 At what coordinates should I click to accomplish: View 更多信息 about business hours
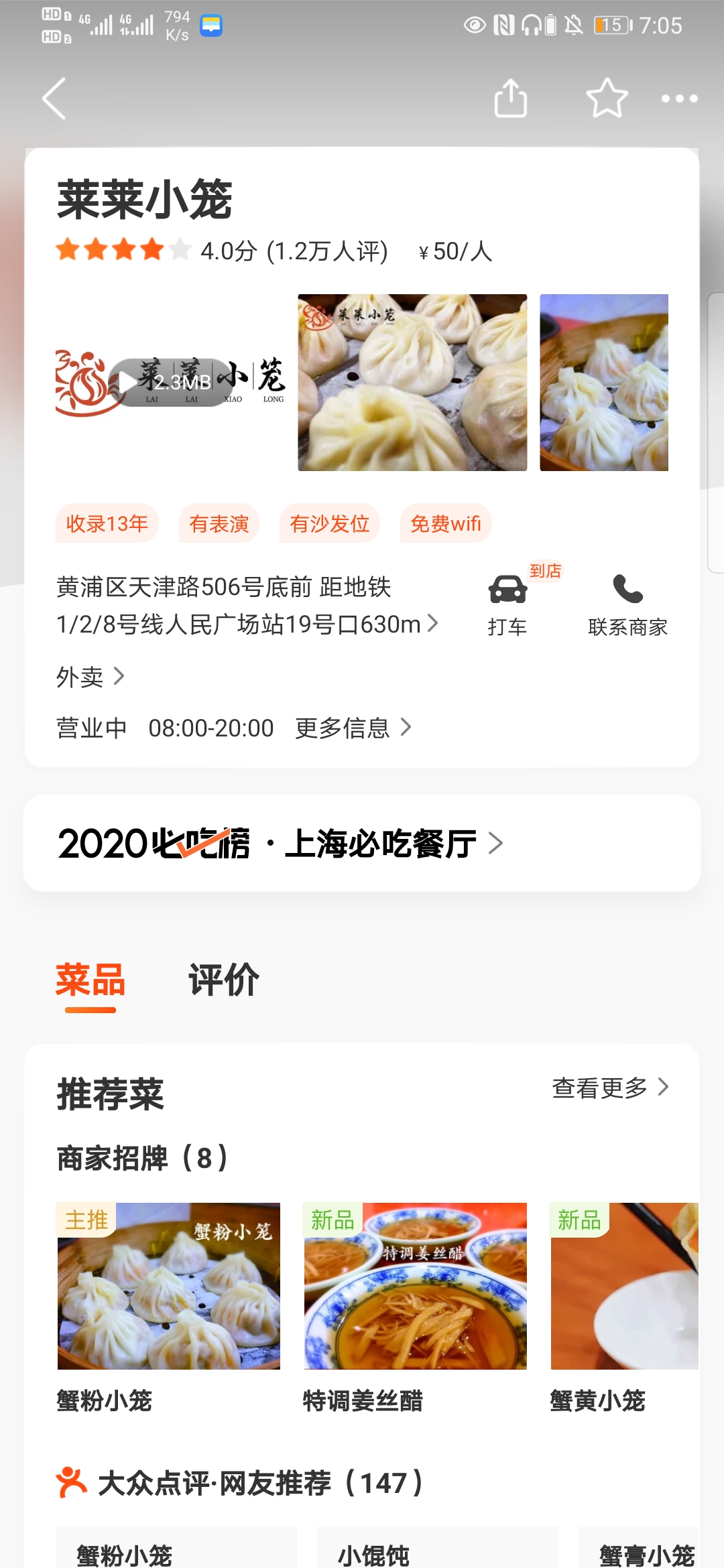point(353,728)
